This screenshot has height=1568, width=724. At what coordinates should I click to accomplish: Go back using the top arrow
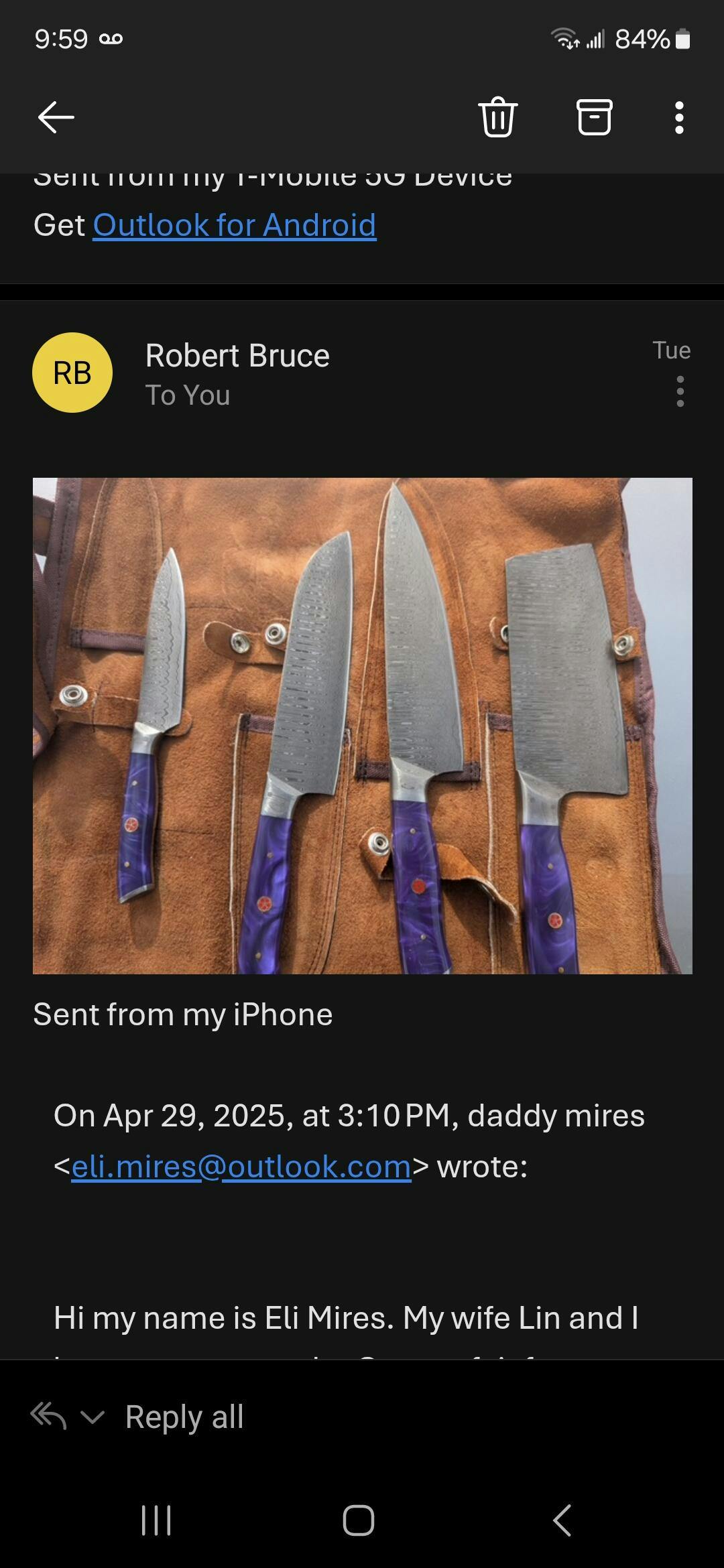pos(56,118)
